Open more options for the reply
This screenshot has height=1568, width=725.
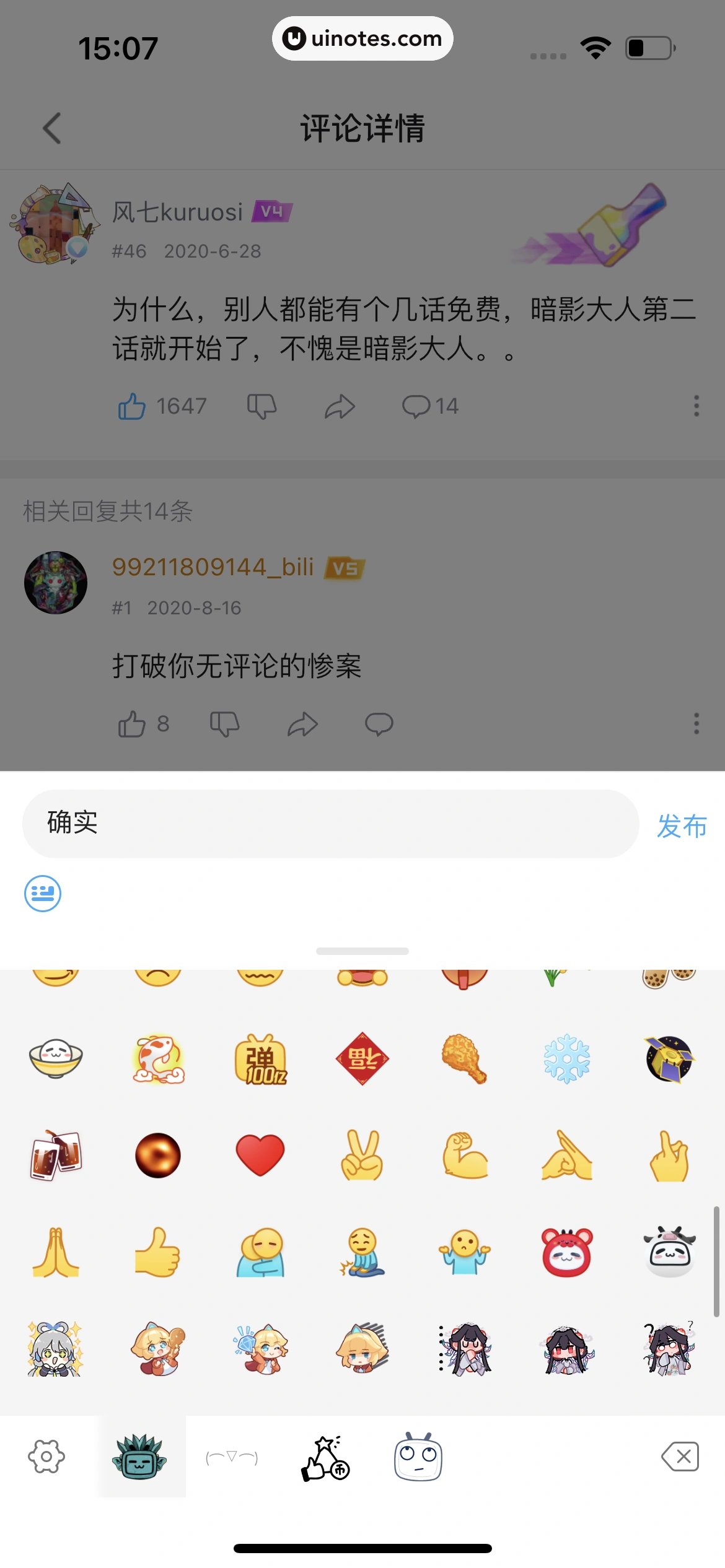(x=695, y=723)
